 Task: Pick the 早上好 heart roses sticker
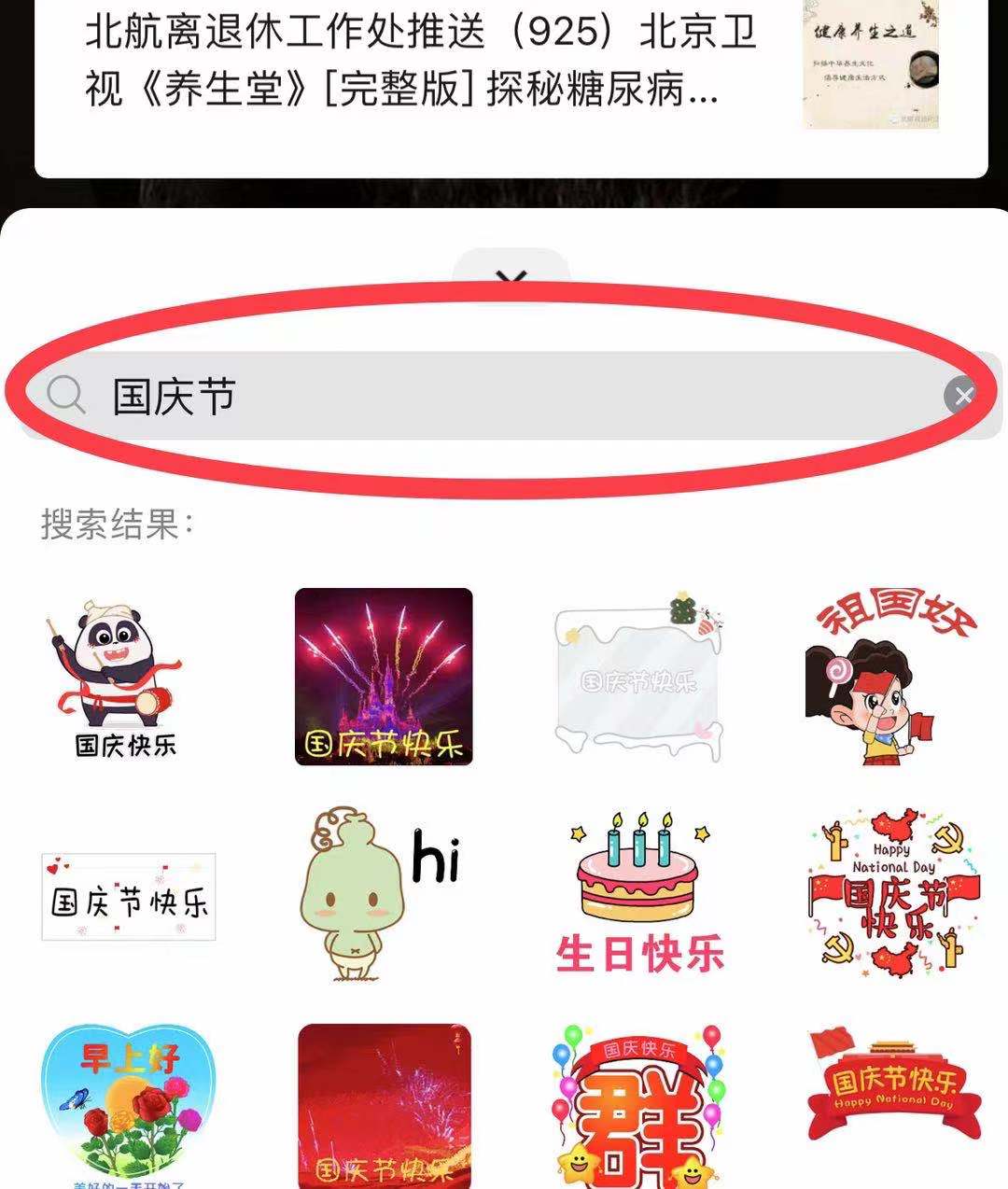coord(128,1106)
